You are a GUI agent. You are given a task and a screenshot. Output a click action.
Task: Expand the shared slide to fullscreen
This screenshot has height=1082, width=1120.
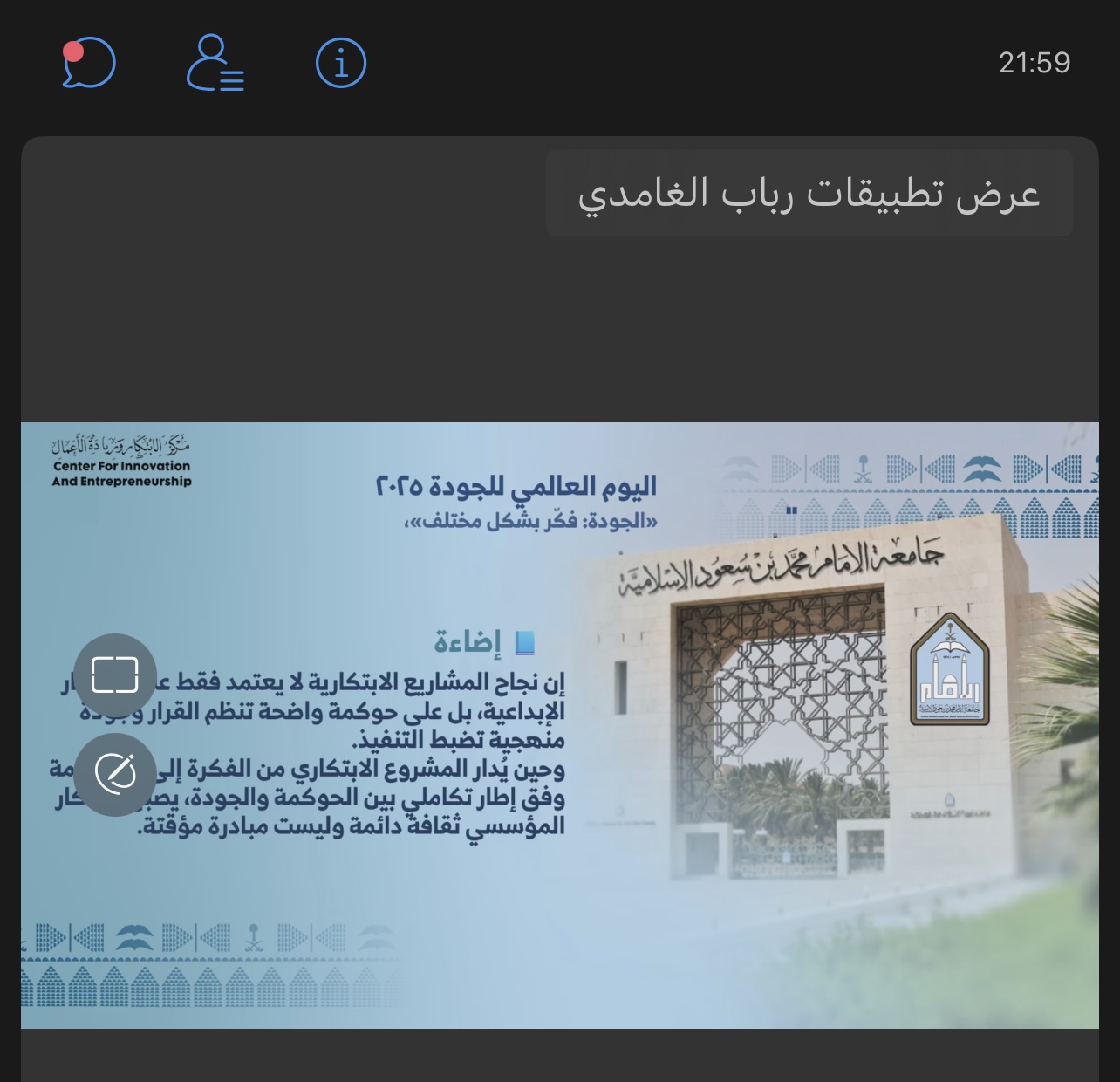[x=115, y=675]
